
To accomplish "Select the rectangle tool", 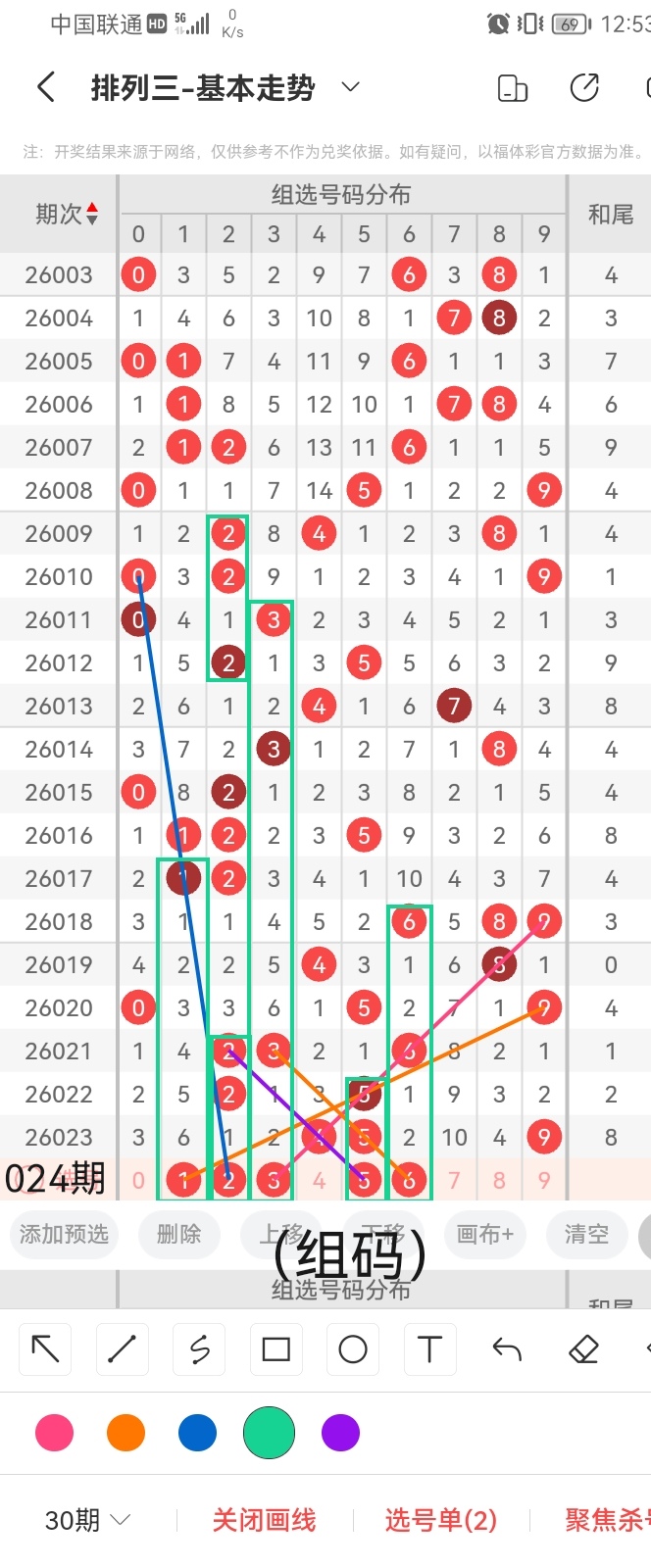I will pyautogui.click(x=276, y=1349).
